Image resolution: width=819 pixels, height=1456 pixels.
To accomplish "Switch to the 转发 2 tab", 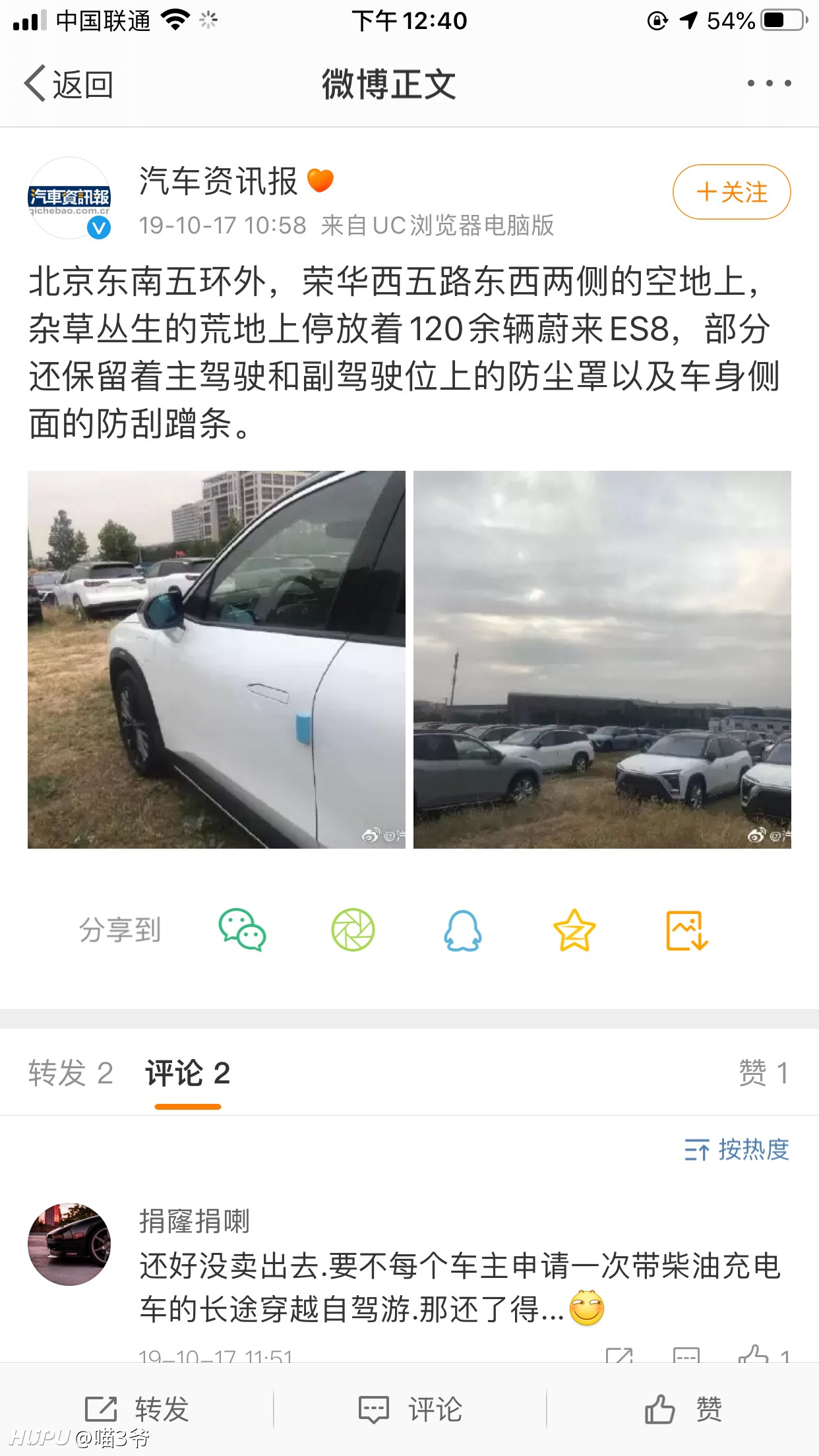I will click(x=71, y=1074).
